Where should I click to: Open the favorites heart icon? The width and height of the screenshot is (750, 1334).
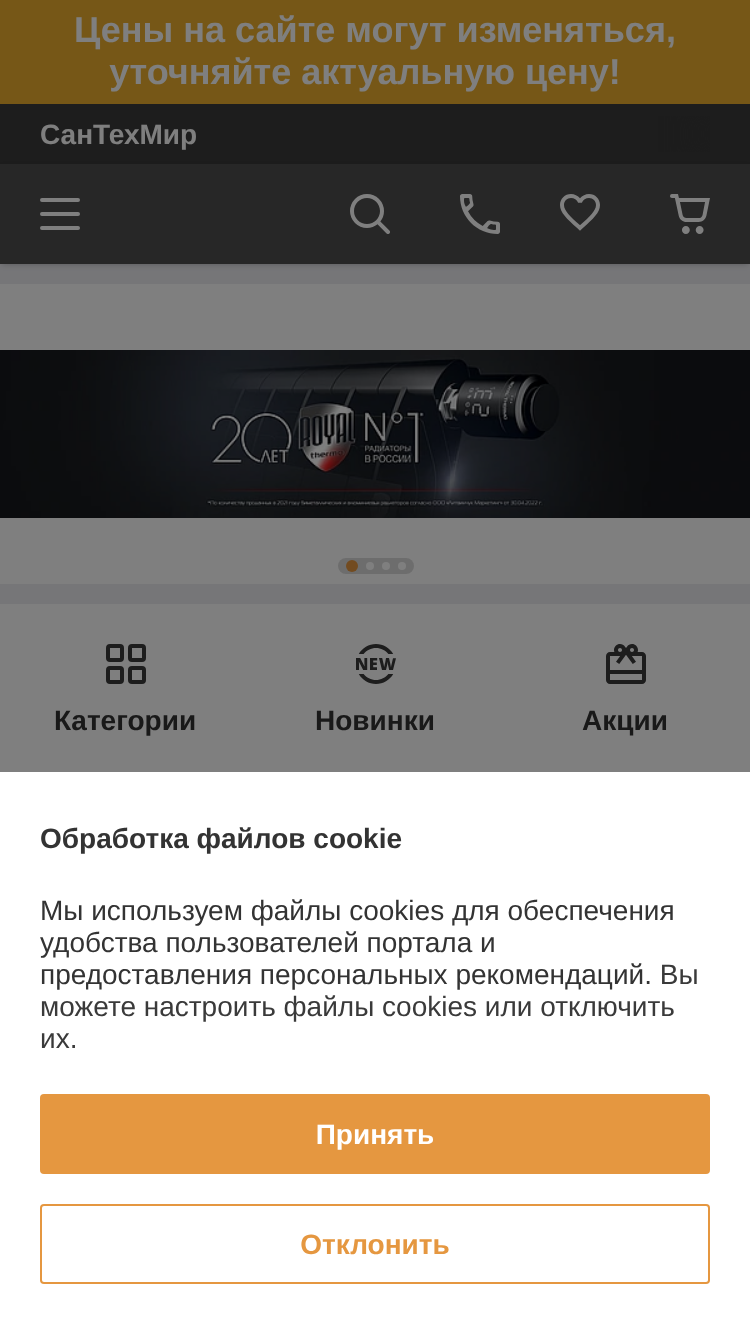point(580,213)
